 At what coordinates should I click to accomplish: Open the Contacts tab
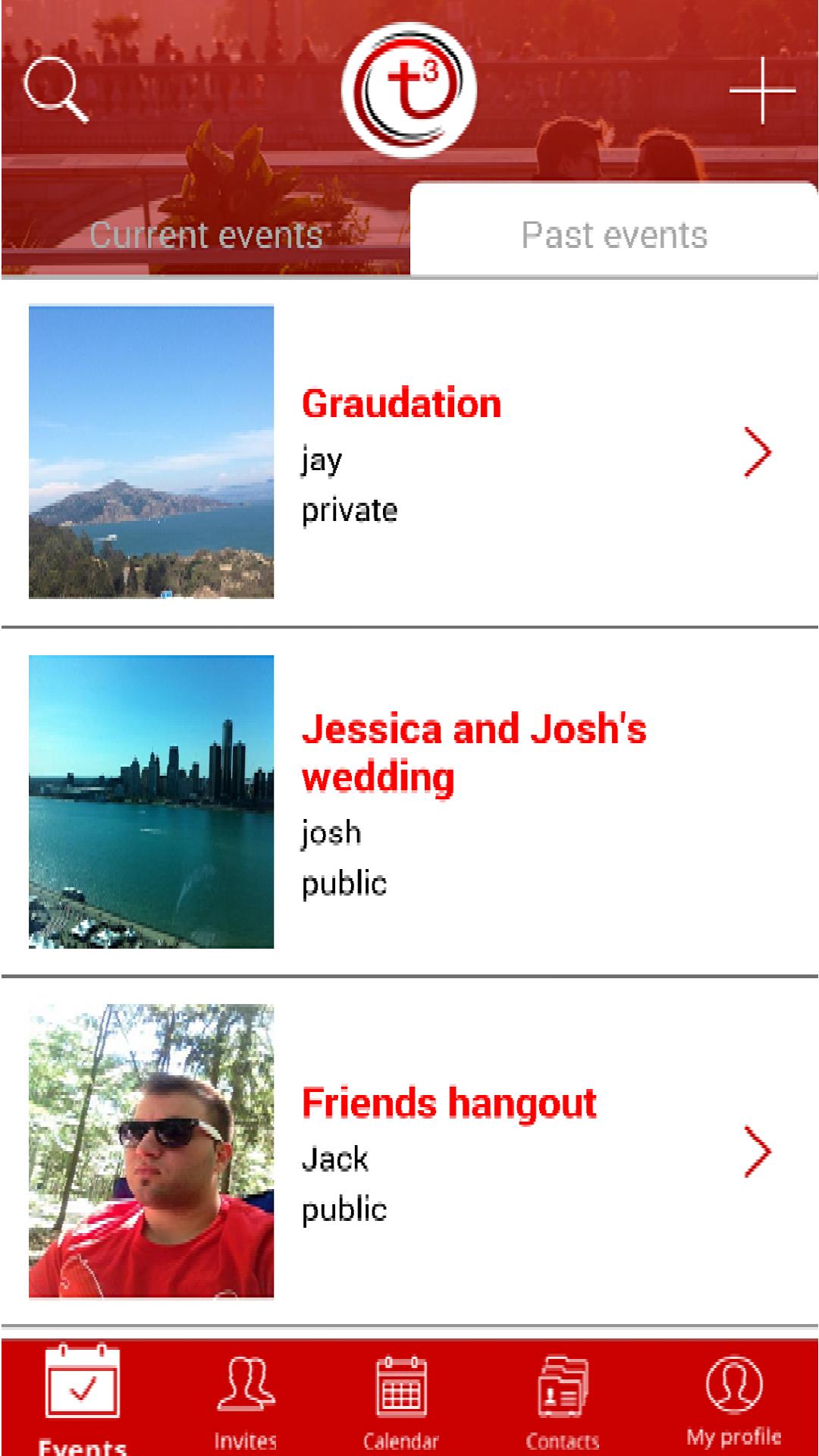(x=563, y=1401)
